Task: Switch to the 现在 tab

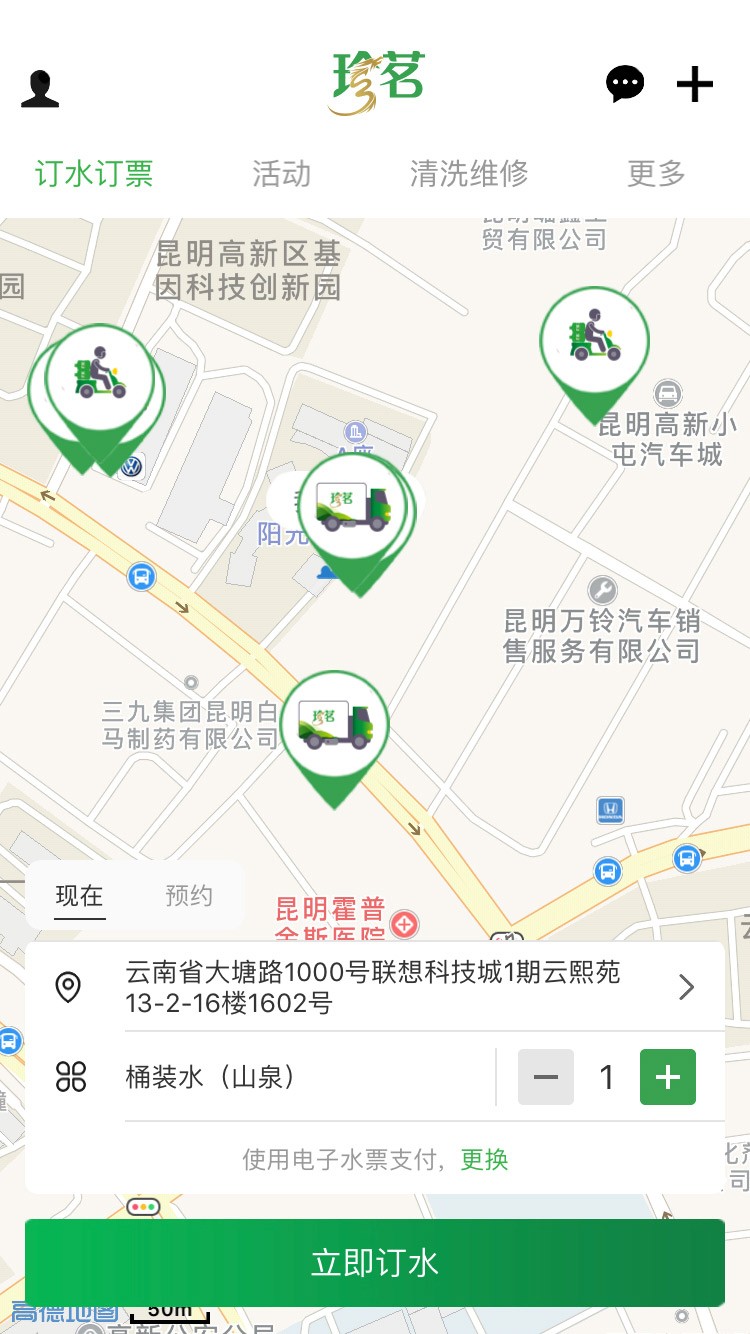Action: pyautogui.click(x=79, y=897)
